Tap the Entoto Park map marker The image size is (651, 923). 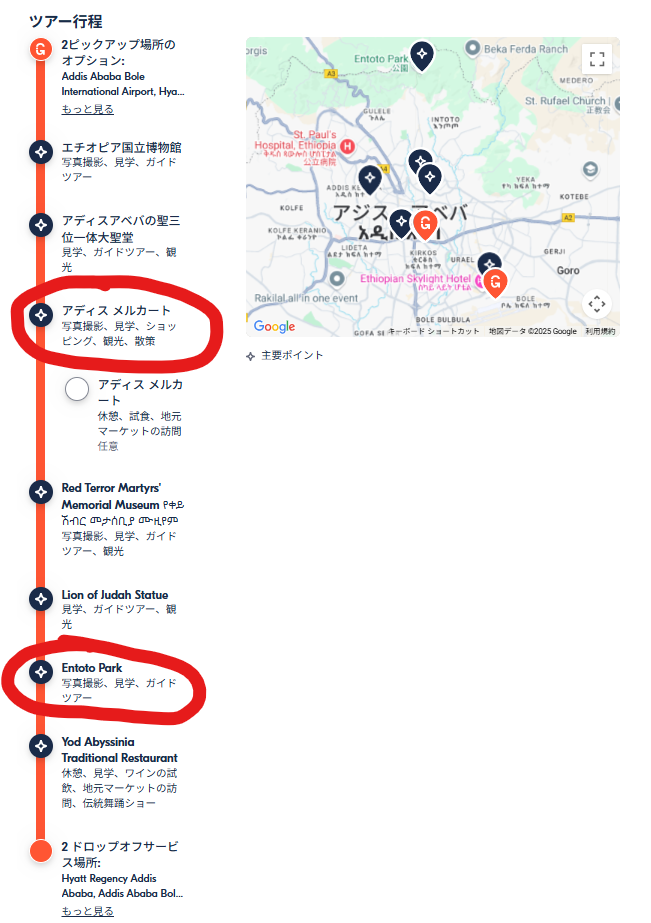click(x=423, y=56)
